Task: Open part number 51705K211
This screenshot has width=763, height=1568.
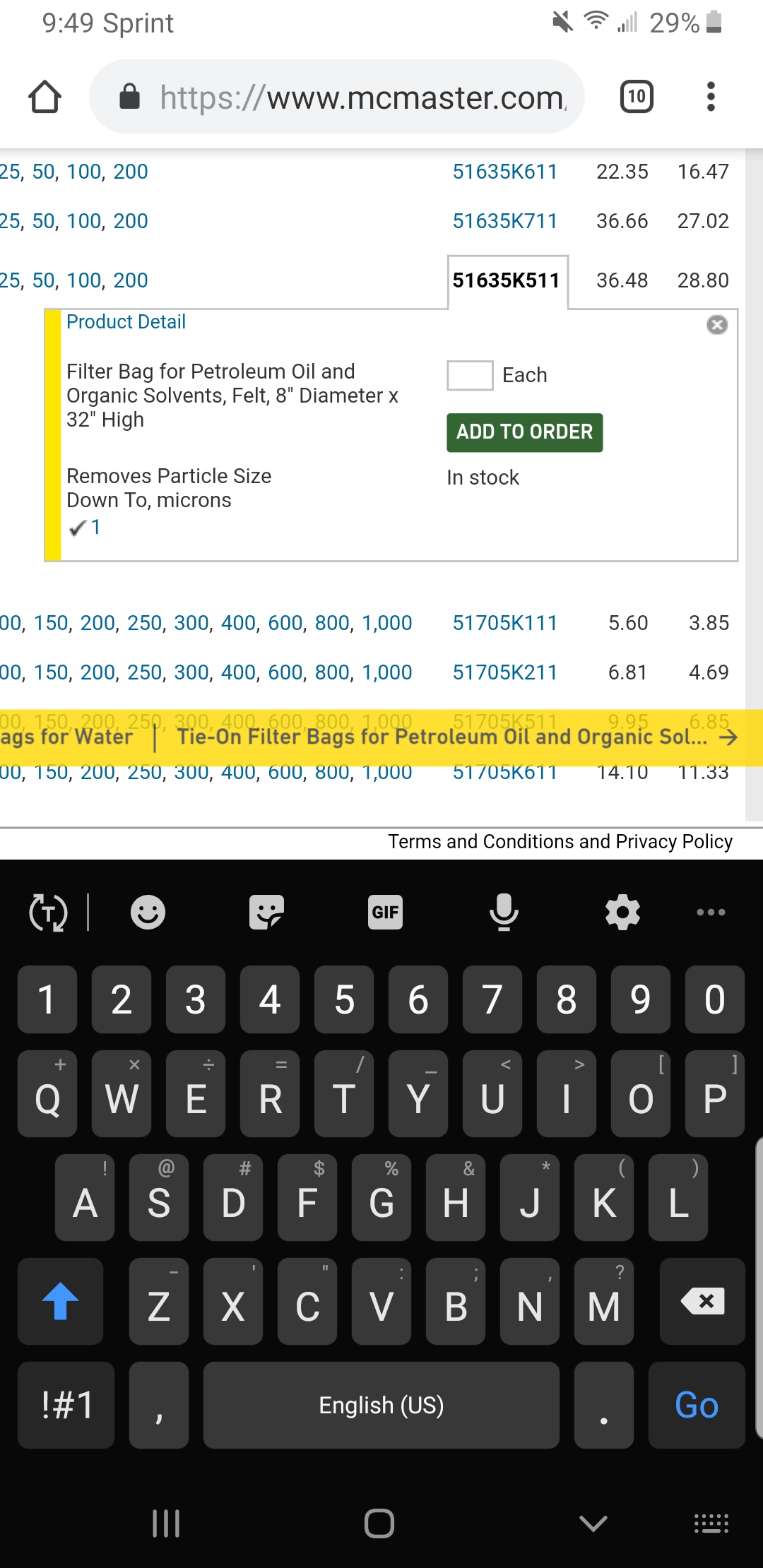Action: click(x=505, y=672)
